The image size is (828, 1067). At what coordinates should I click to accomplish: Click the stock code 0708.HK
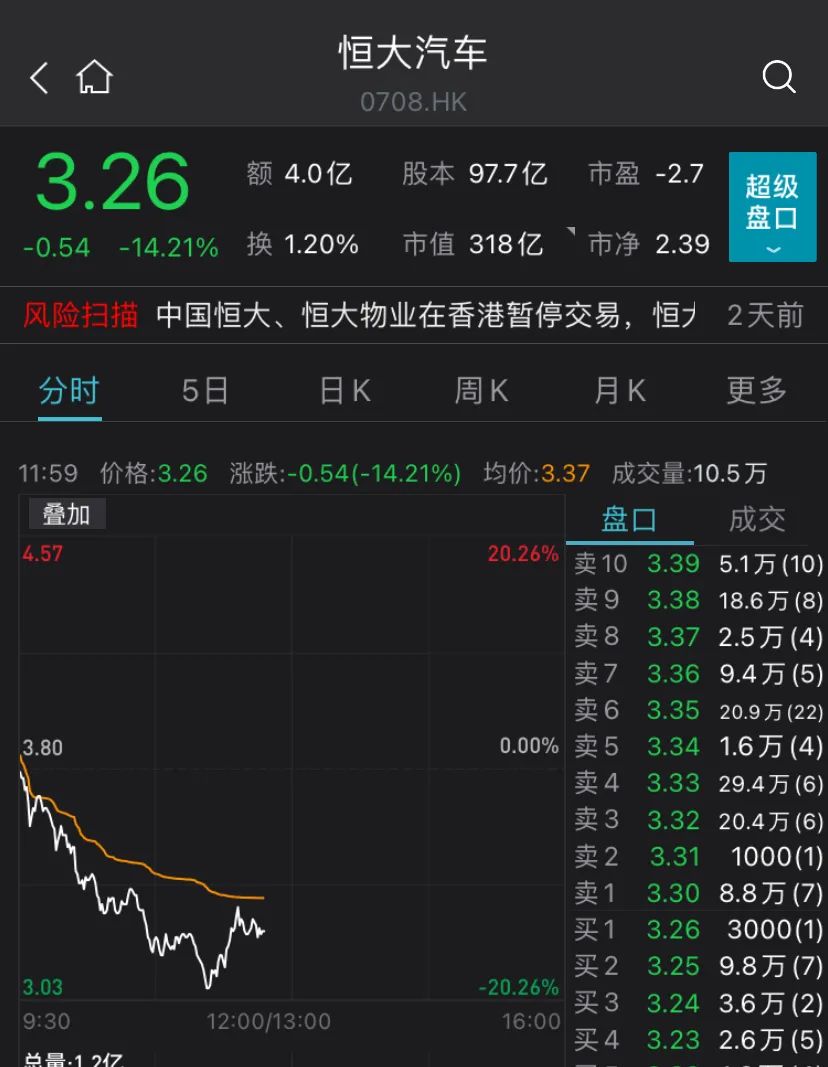(413, 101)
